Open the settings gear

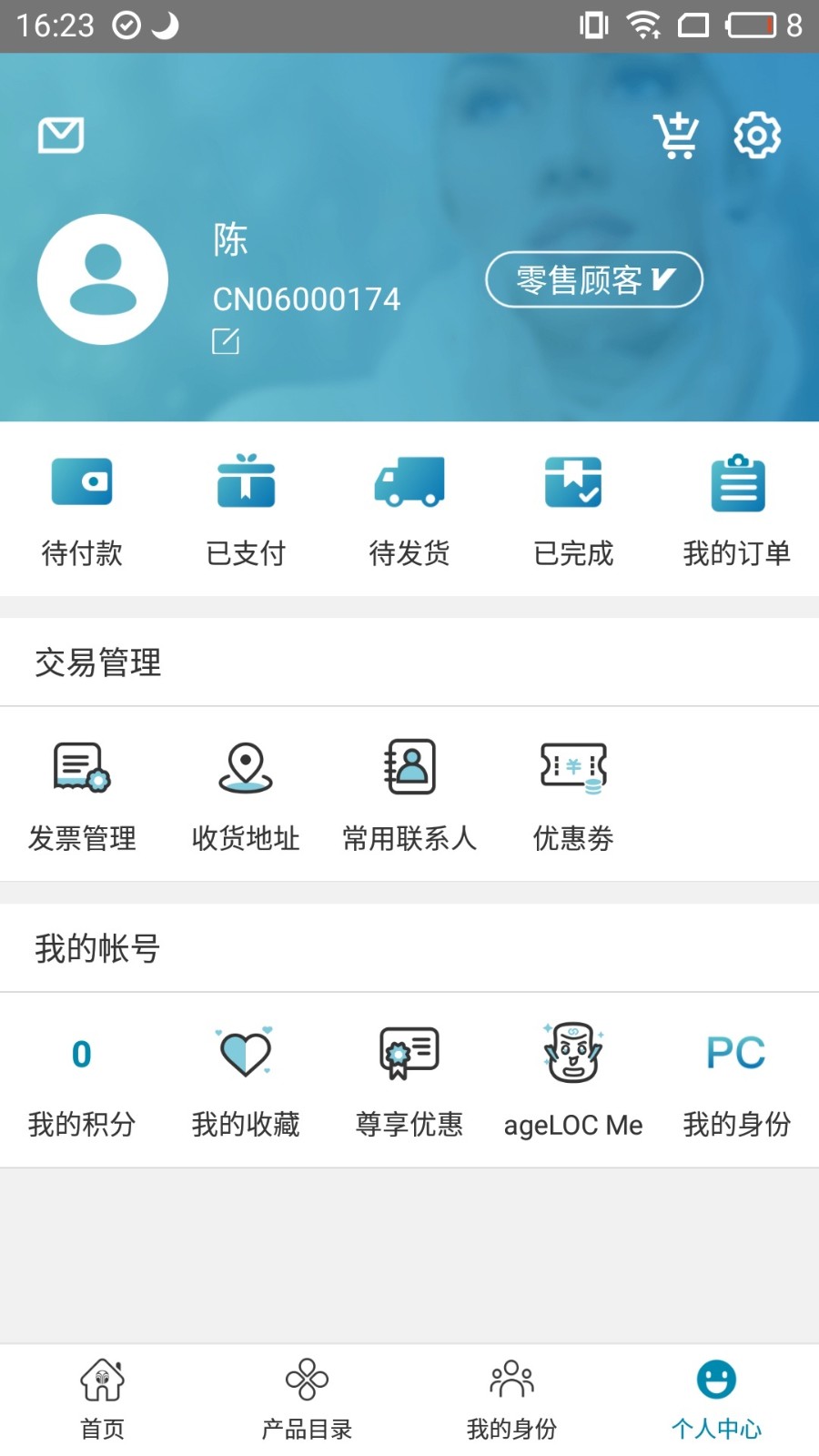757,135
